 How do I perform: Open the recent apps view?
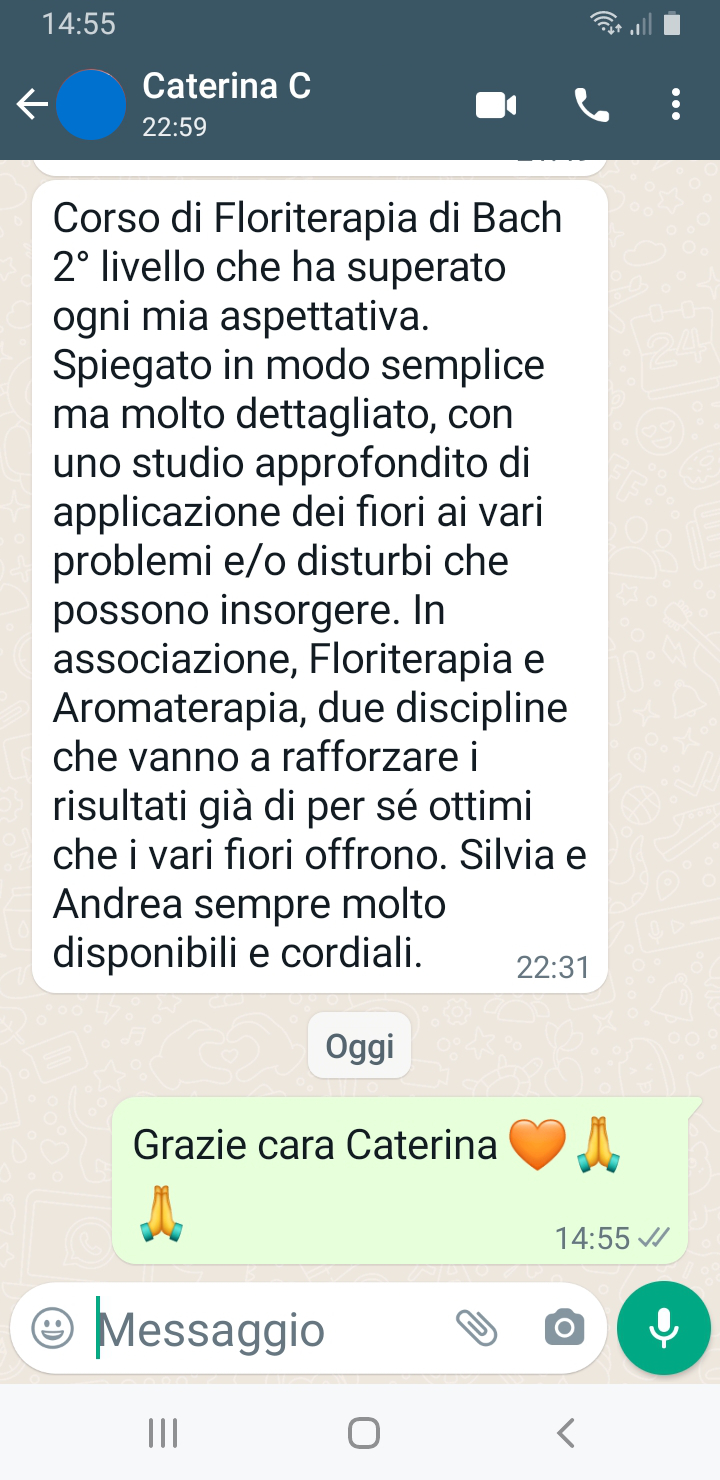[x=162, y=1433]
